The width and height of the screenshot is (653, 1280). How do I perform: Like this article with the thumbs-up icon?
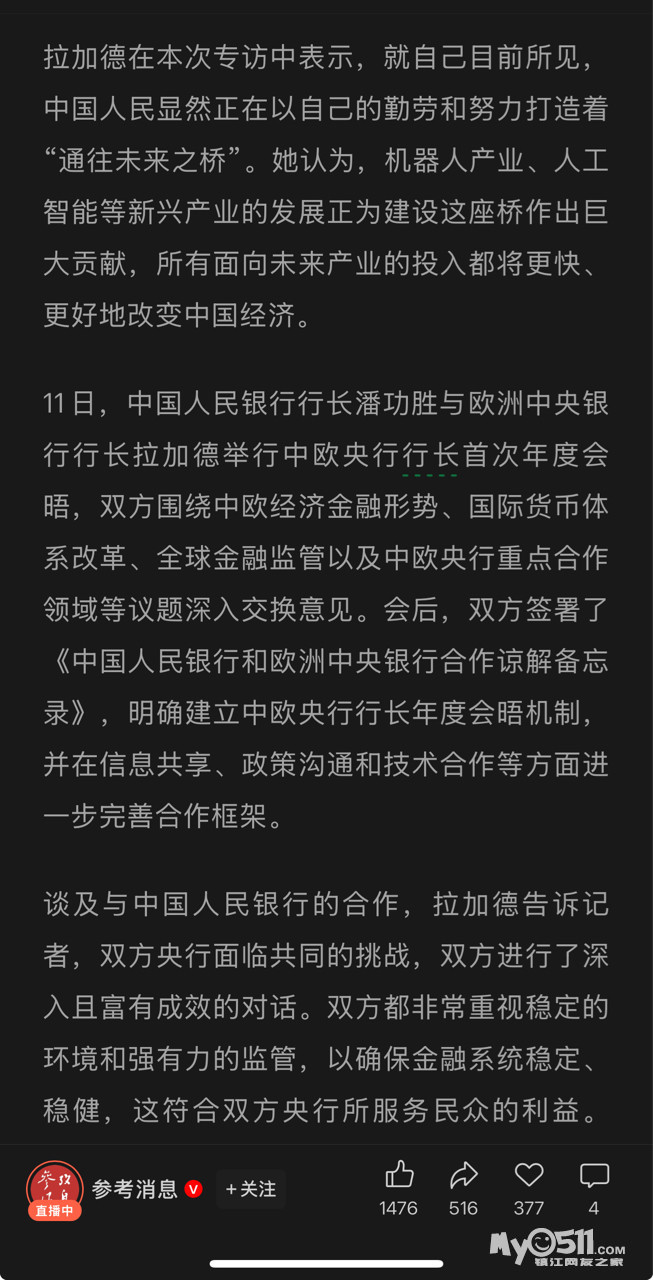(399, 1175)
